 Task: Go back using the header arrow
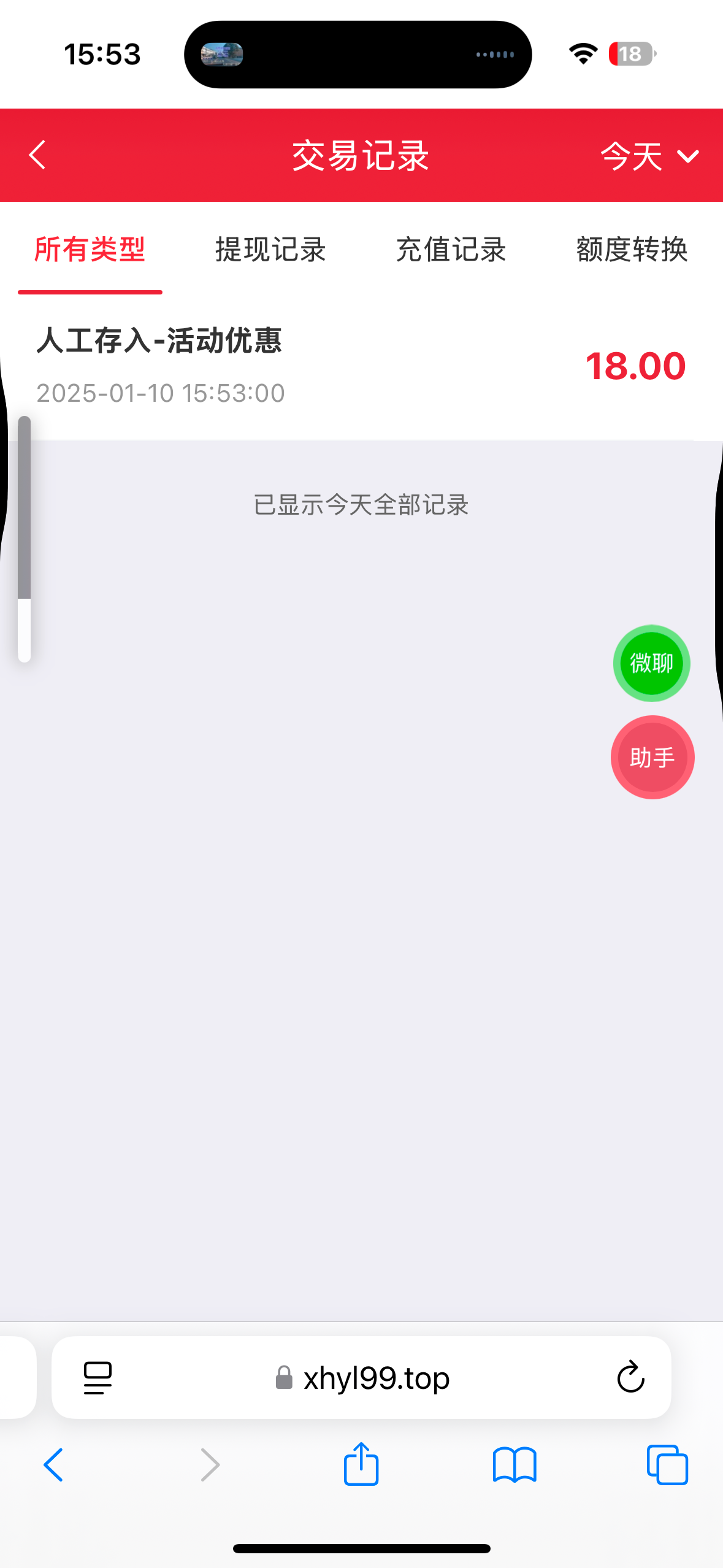tap(37, 155)
